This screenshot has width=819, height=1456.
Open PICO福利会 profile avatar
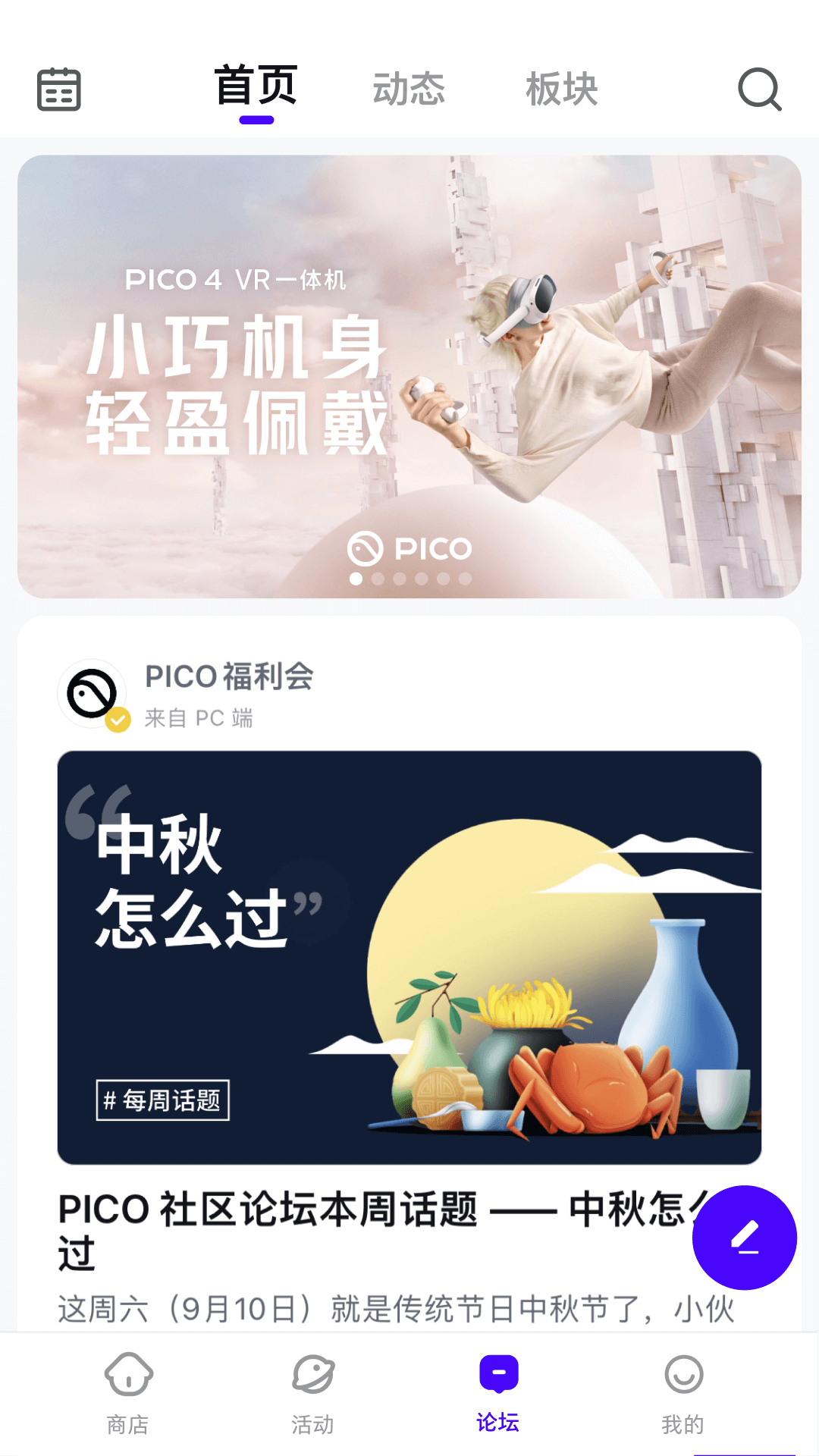[93, 694]
